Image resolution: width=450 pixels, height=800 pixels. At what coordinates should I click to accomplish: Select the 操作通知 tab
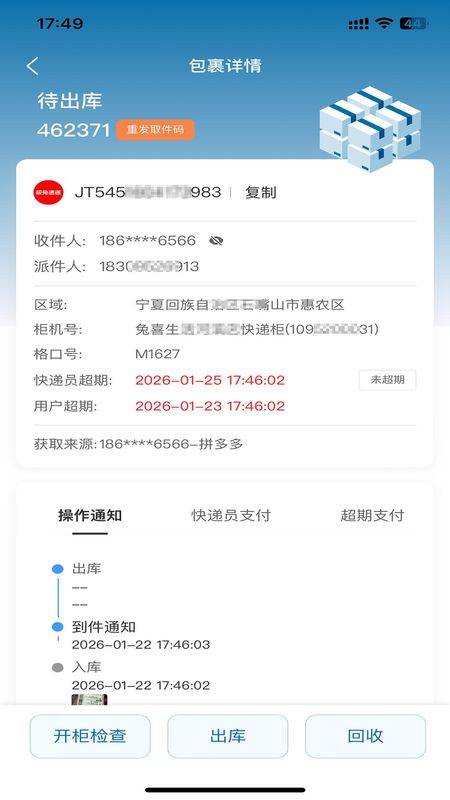[x=90, y=515]
